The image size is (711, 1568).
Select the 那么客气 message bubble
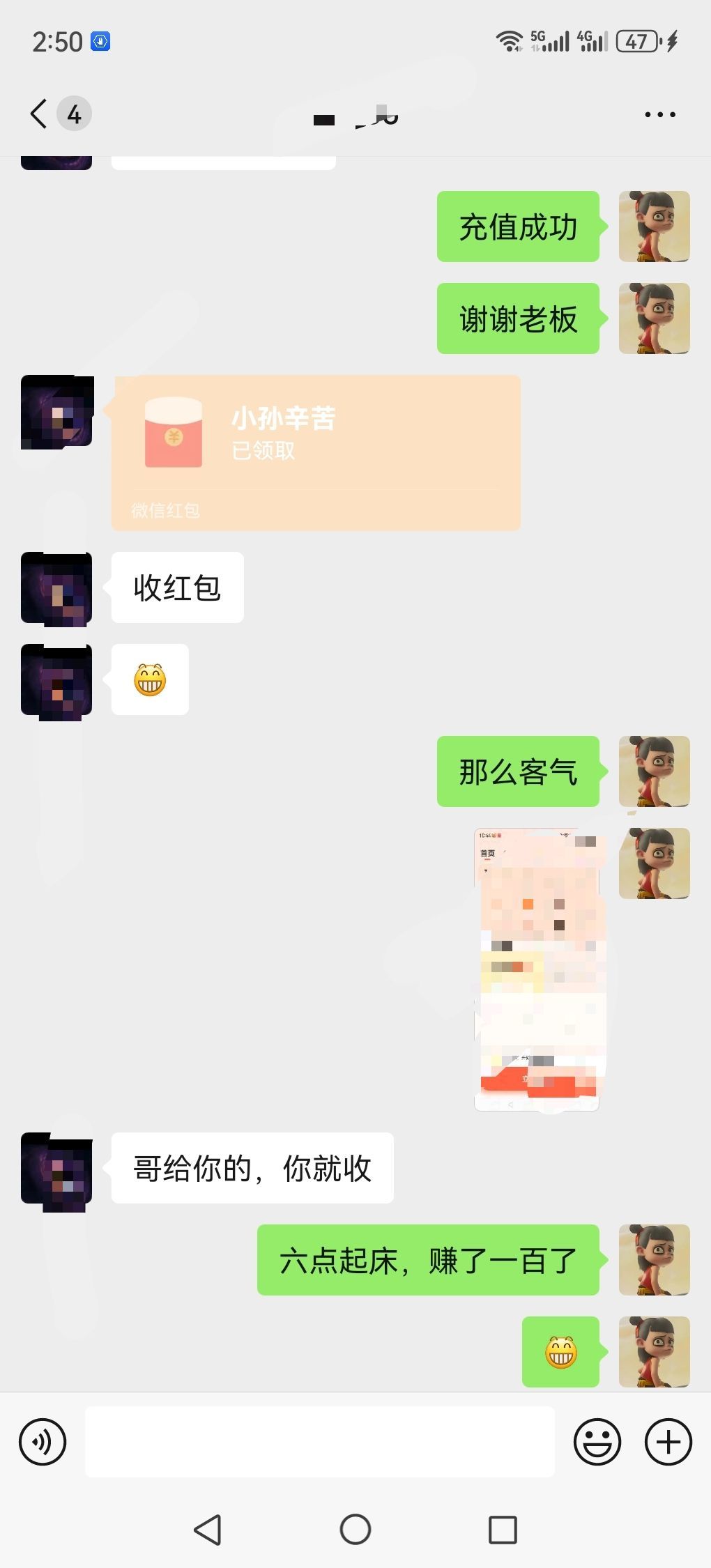(x=517, y=771)
